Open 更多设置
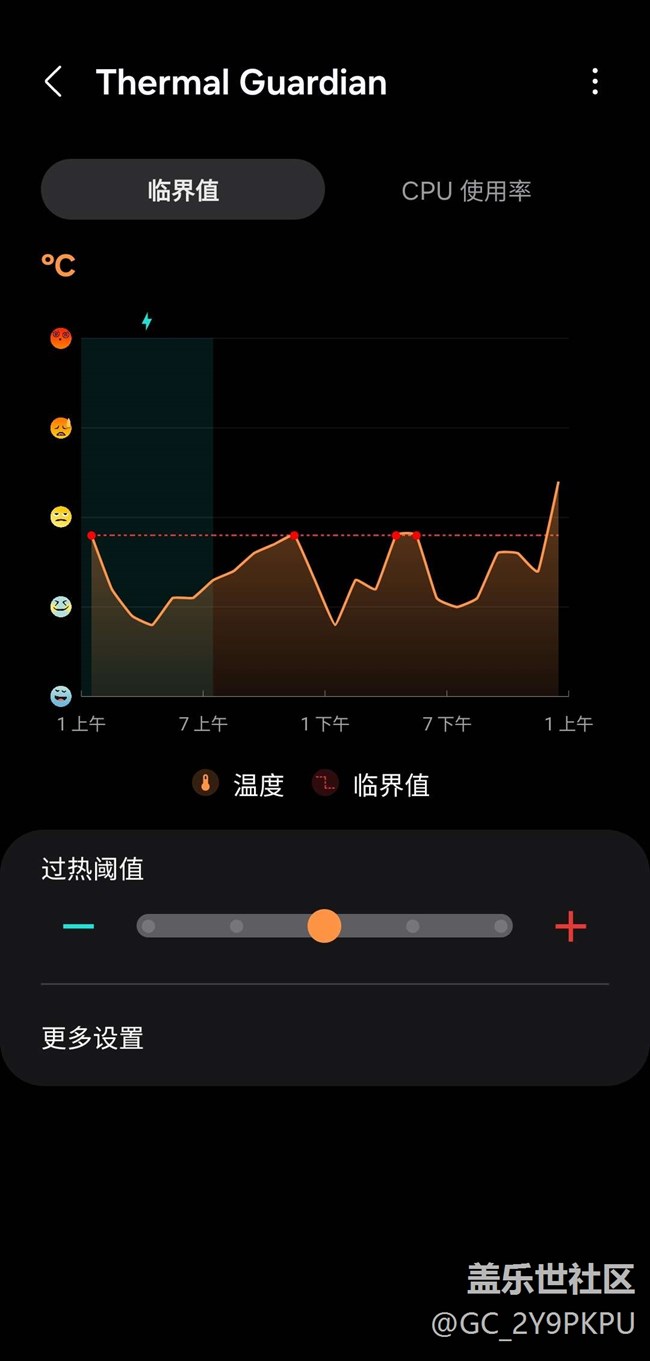Image resolution: width=650 pixels, height=1361 pixels. pyautogui.click(x=93, y=1038)
